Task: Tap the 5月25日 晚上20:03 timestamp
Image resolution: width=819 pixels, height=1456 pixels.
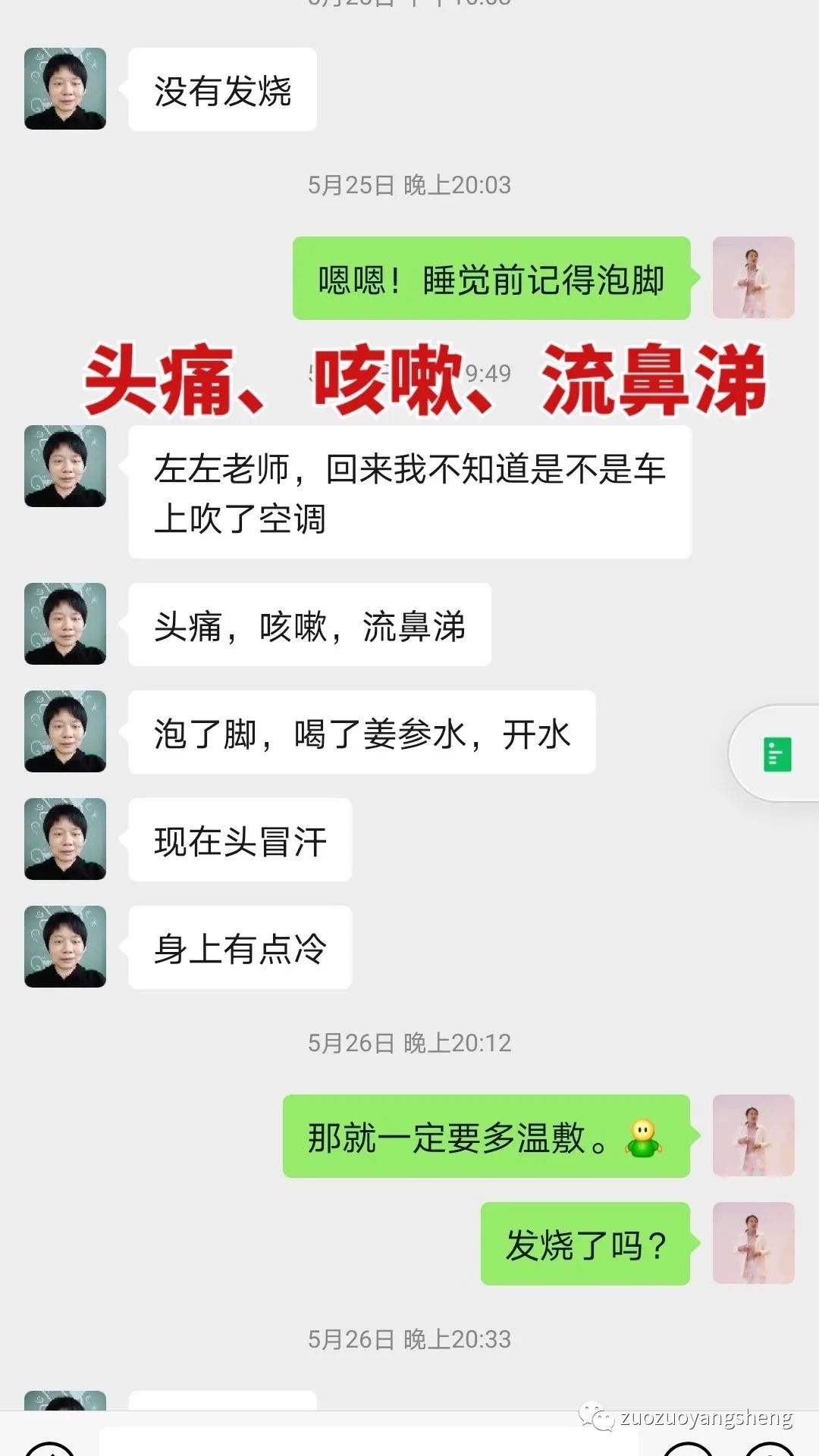Action: 409,184
